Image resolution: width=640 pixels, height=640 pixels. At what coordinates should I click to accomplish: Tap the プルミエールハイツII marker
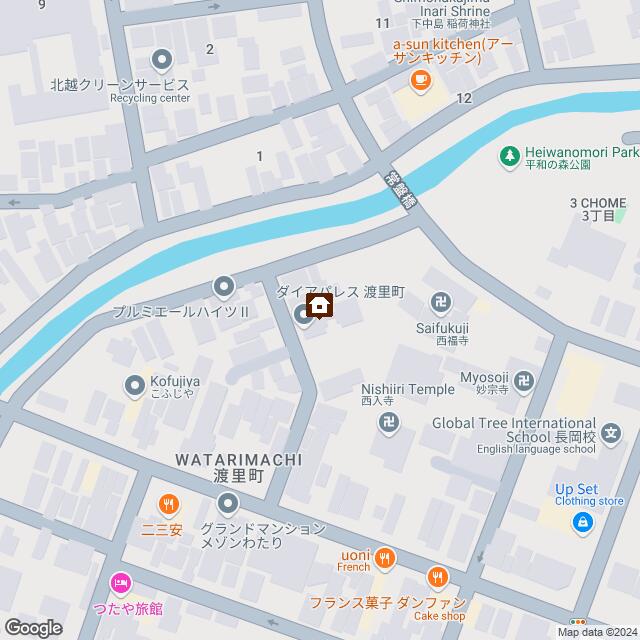click(223, 289)
